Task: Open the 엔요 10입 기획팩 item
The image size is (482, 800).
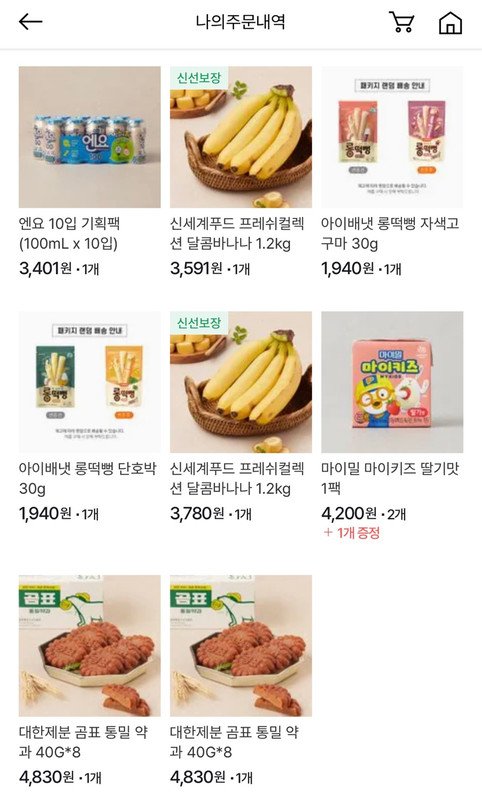Action: (x=90, y=137)
